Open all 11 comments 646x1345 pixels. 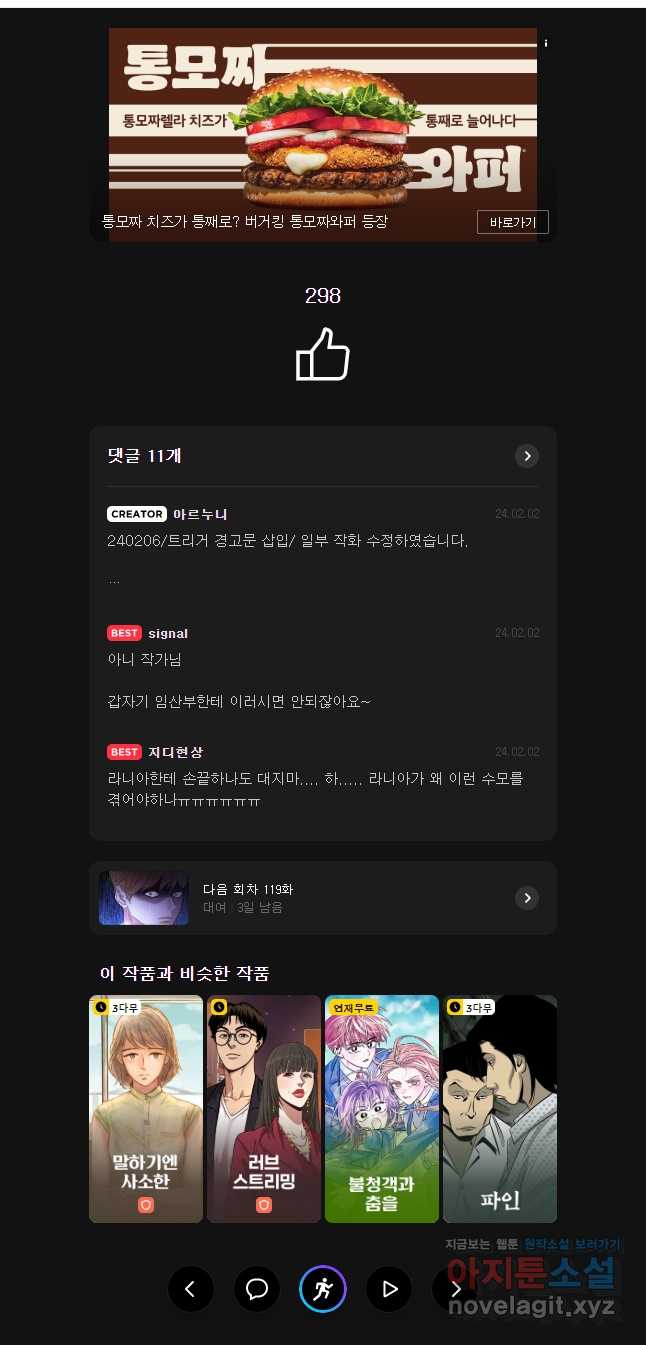coord(526,456)
